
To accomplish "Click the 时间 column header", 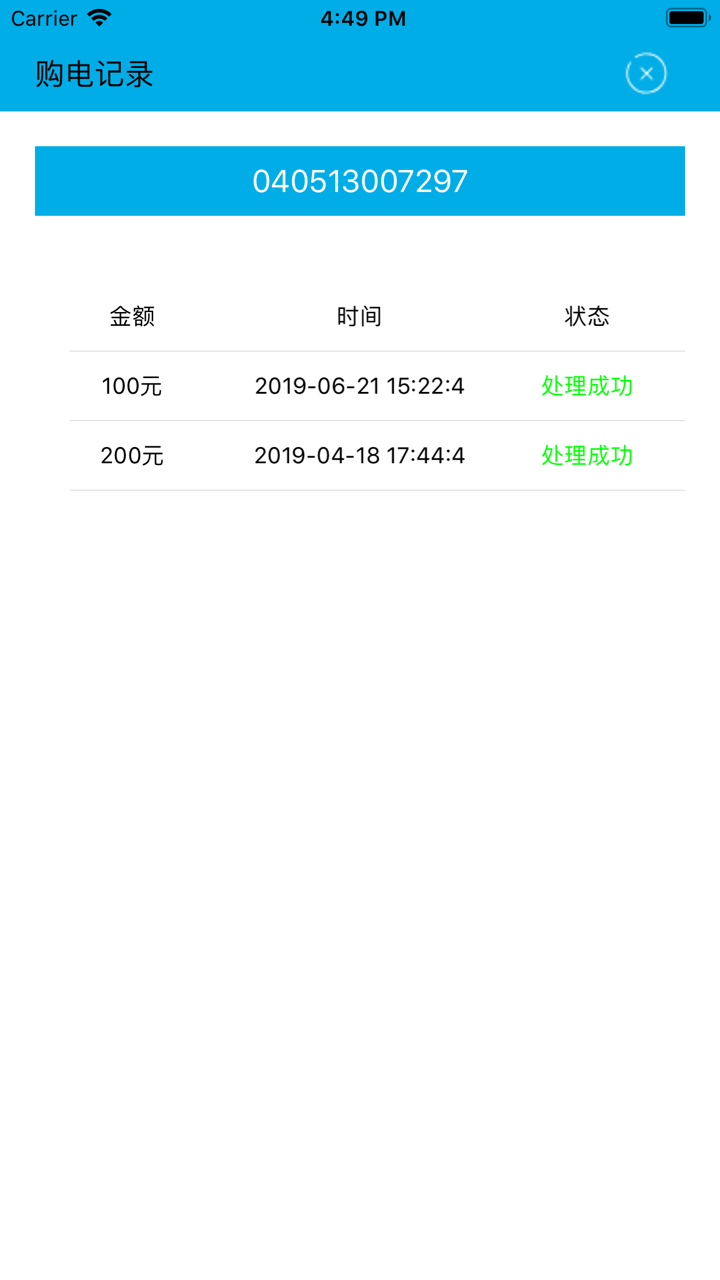I will pyautogui.click(x=360, y=315).
